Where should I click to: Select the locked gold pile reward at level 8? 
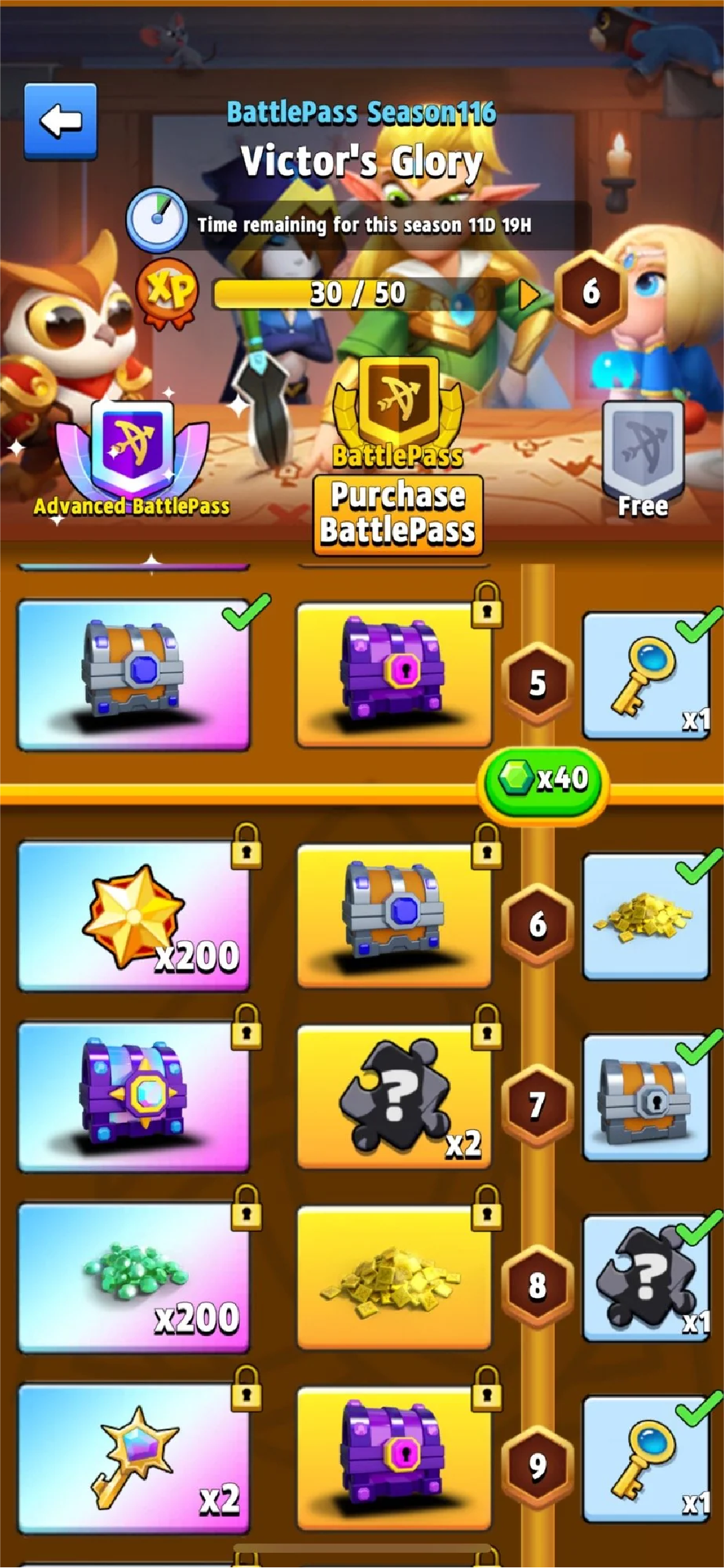[394, 1278]
